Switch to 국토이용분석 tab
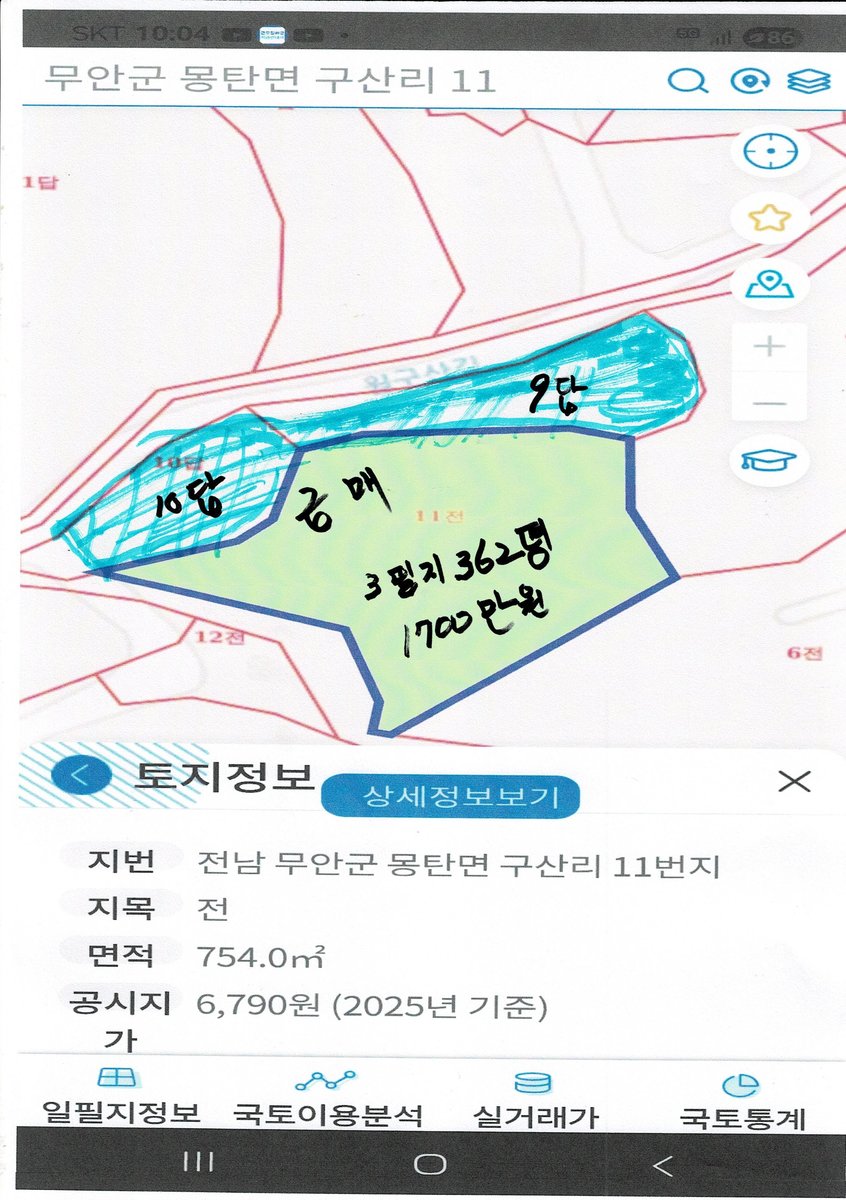 point(328,1098)
